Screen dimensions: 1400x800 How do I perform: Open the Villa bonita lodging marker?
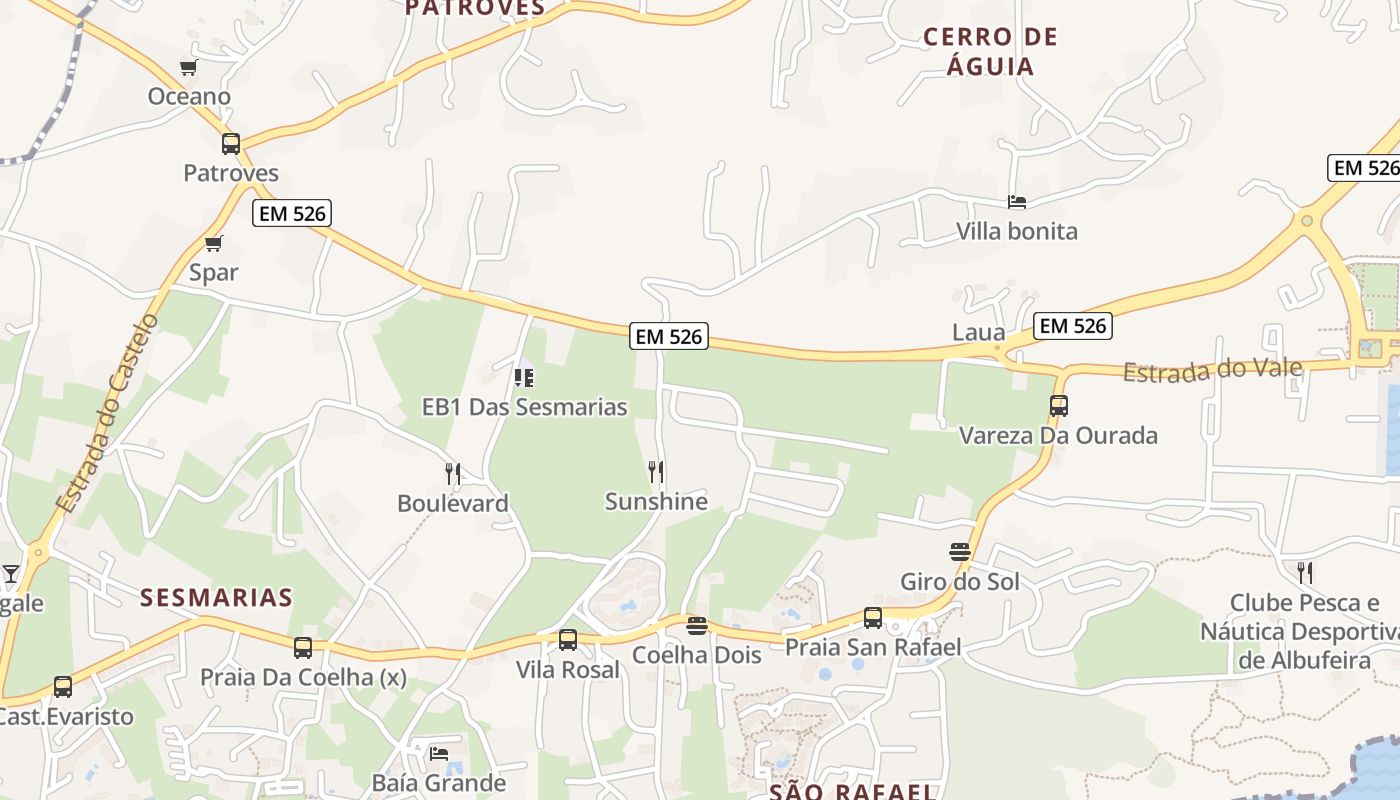(x=1017, y=202)
